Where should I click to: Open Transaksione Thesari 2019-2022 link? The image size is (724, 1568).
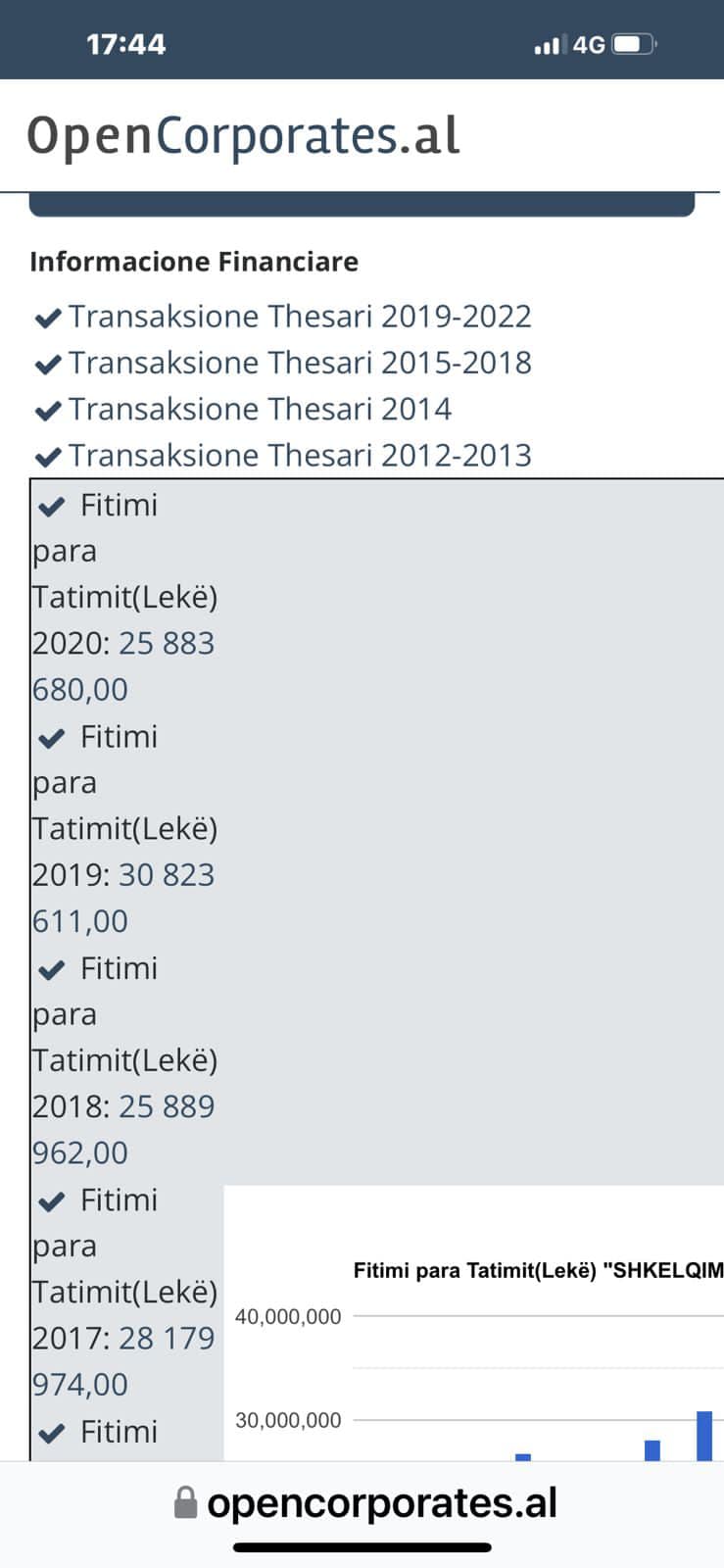(x=299, y=317)
